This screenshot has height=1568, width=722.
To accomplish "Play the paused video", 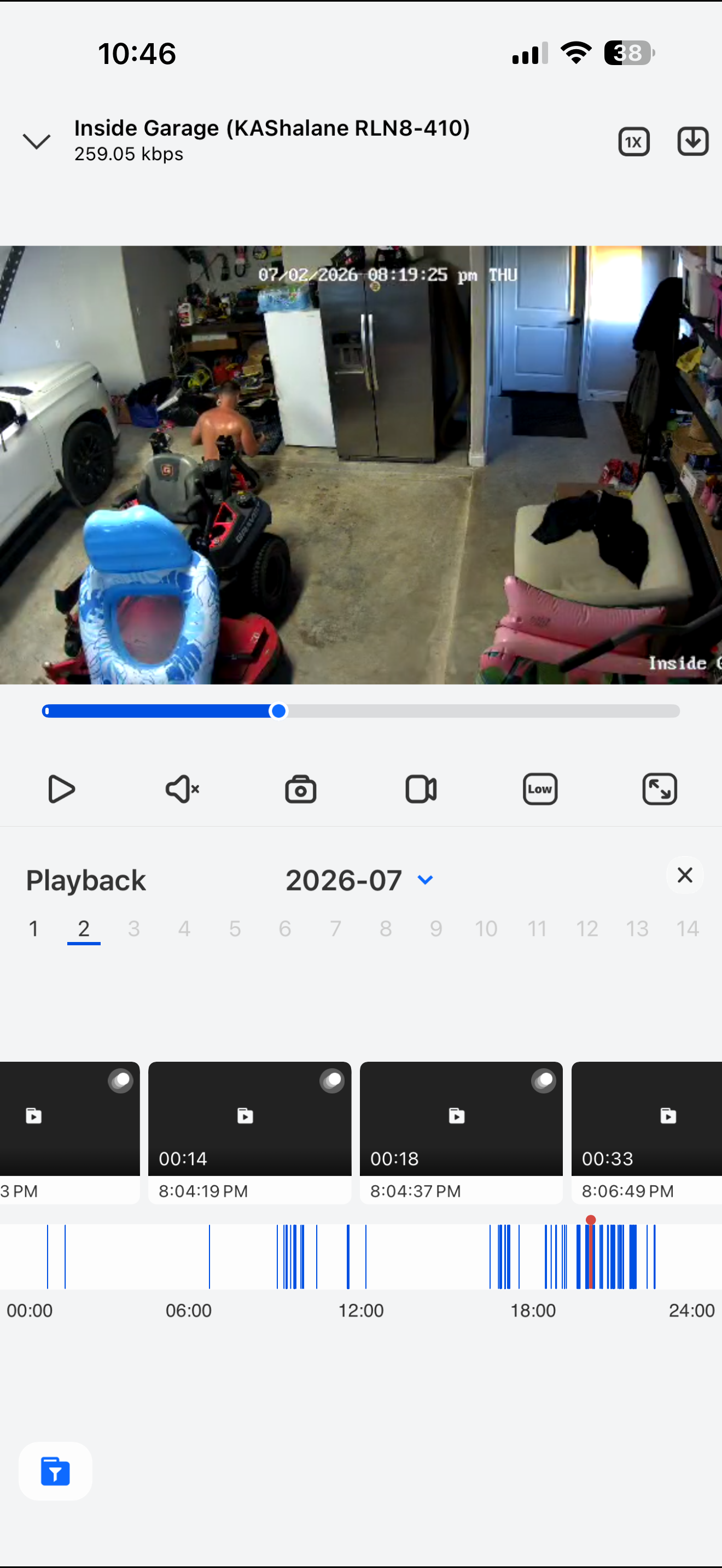I will pos(61,789).
